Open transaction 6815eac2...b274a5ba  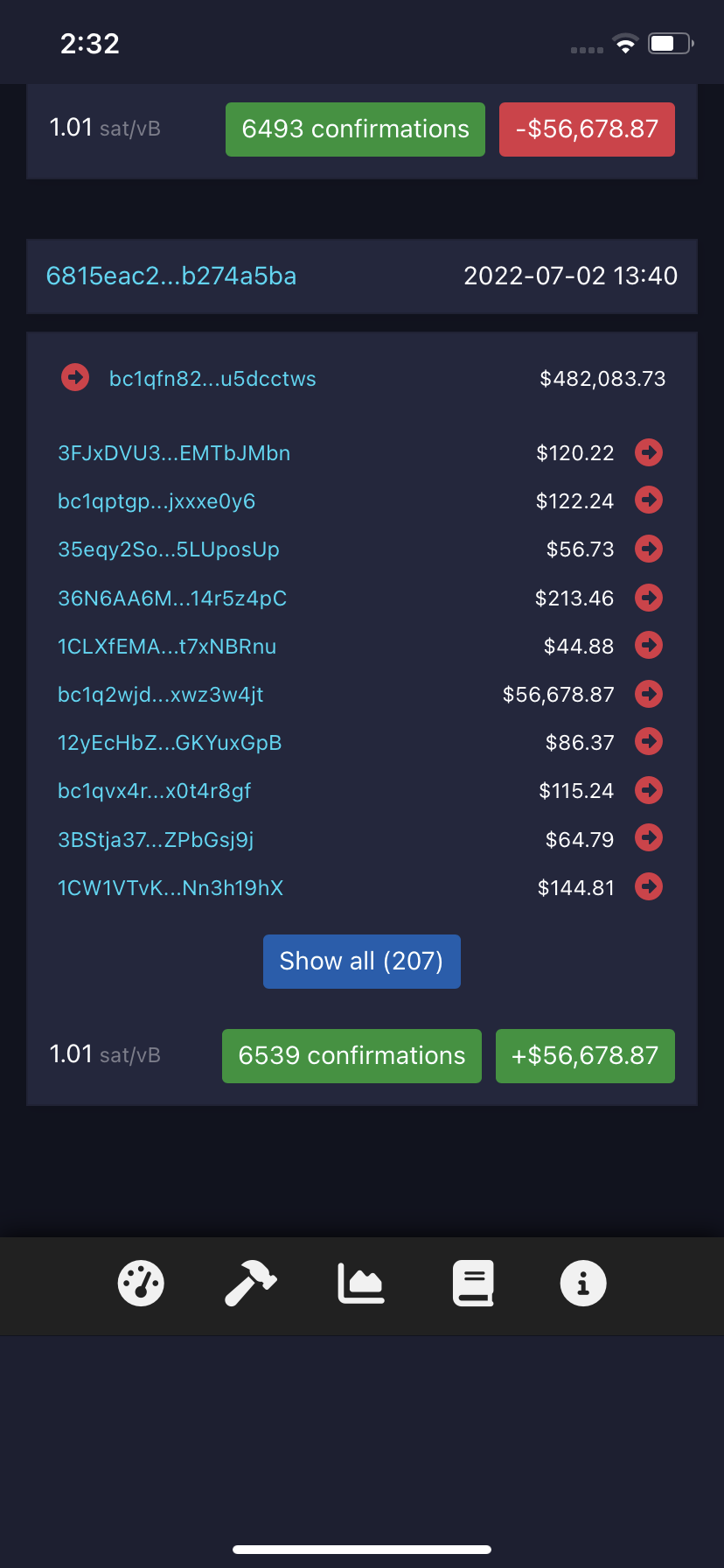pyautogui.click(x=171, y=276)
